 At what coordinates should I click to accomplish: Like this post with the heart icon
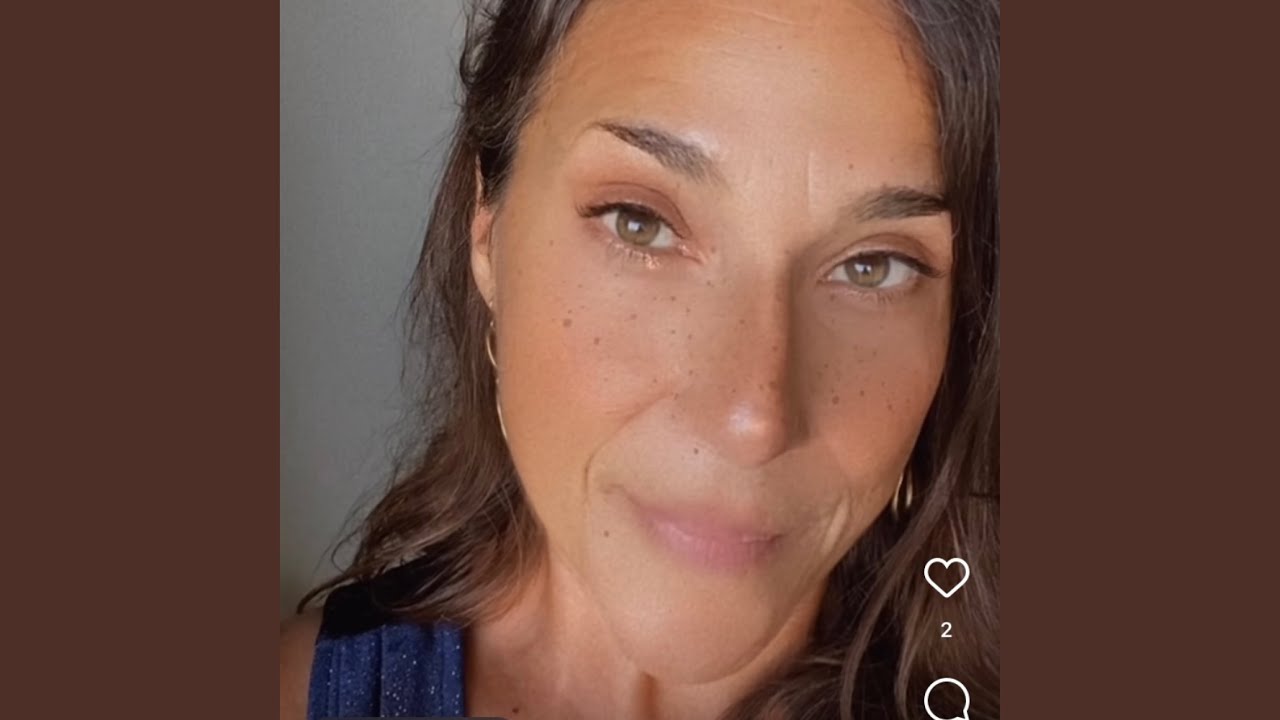[946, 577]
